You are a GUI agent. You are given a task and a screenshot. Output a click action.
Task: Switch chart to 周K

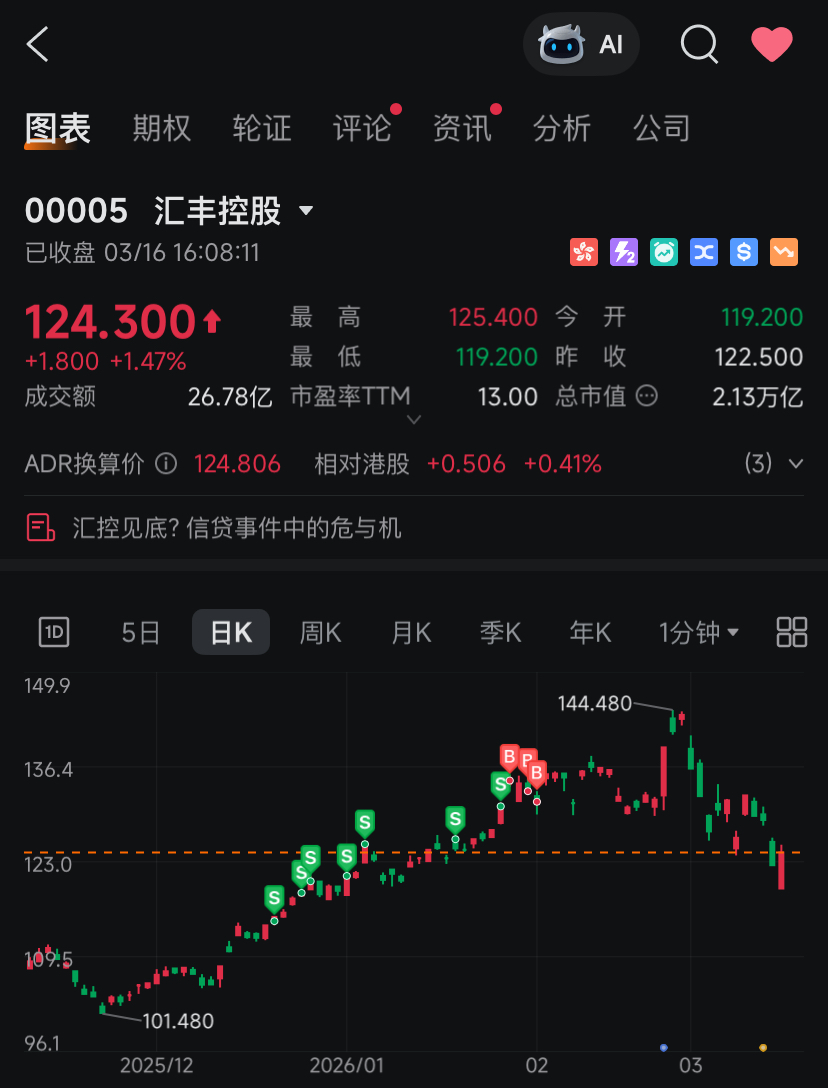tap(320, 632)
